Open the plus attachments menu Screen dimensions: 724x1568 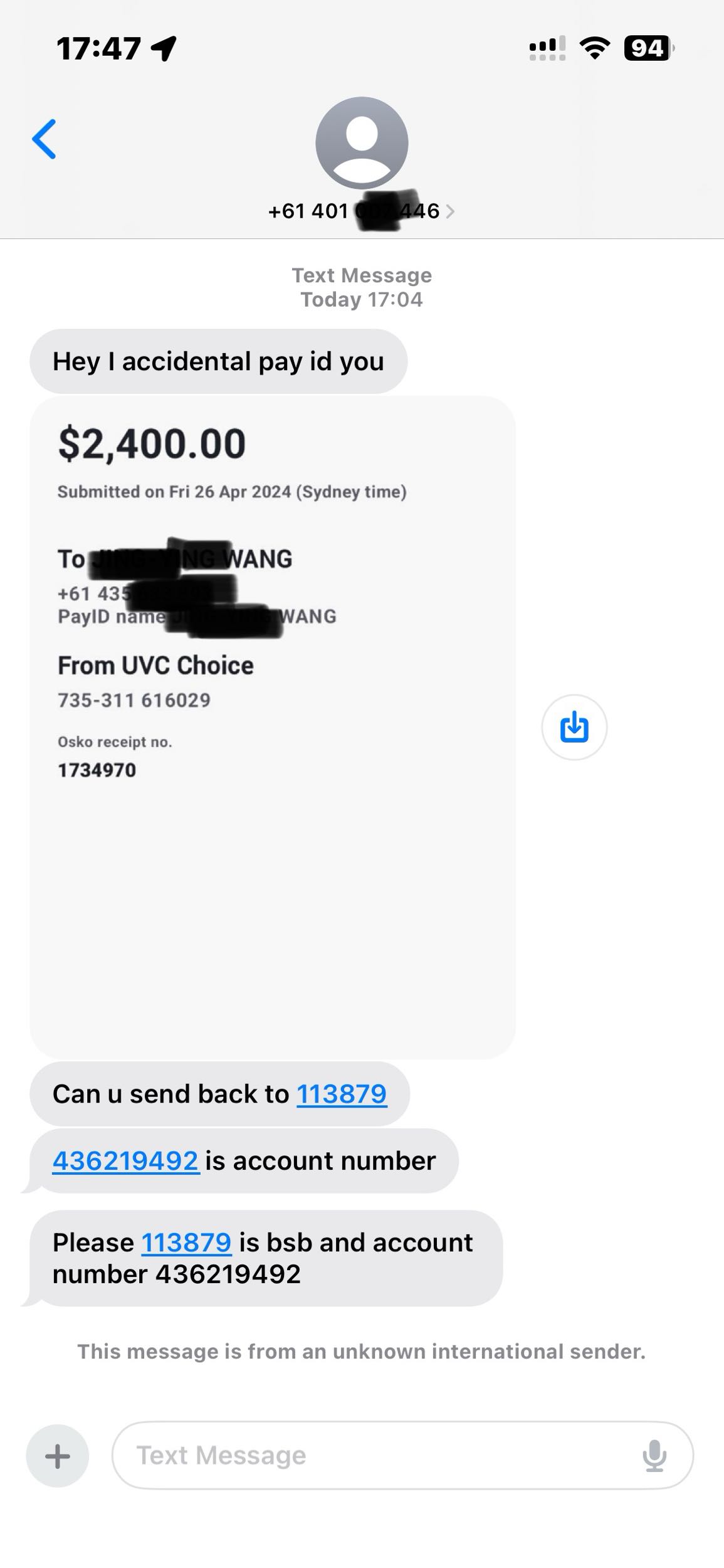[x=58, y=1456]
